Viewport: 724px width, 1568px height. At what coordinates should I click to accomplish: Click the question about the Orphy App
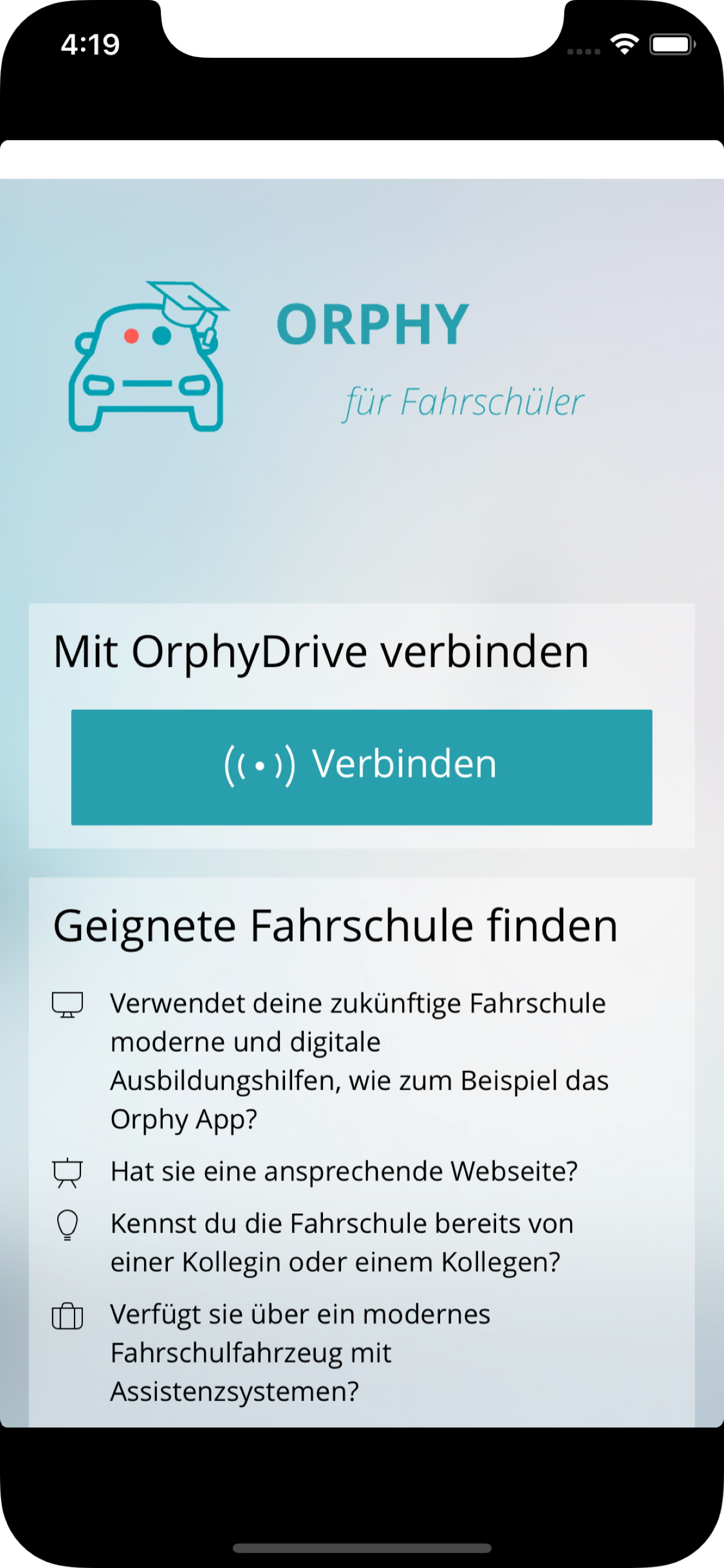coord(359,1062)
